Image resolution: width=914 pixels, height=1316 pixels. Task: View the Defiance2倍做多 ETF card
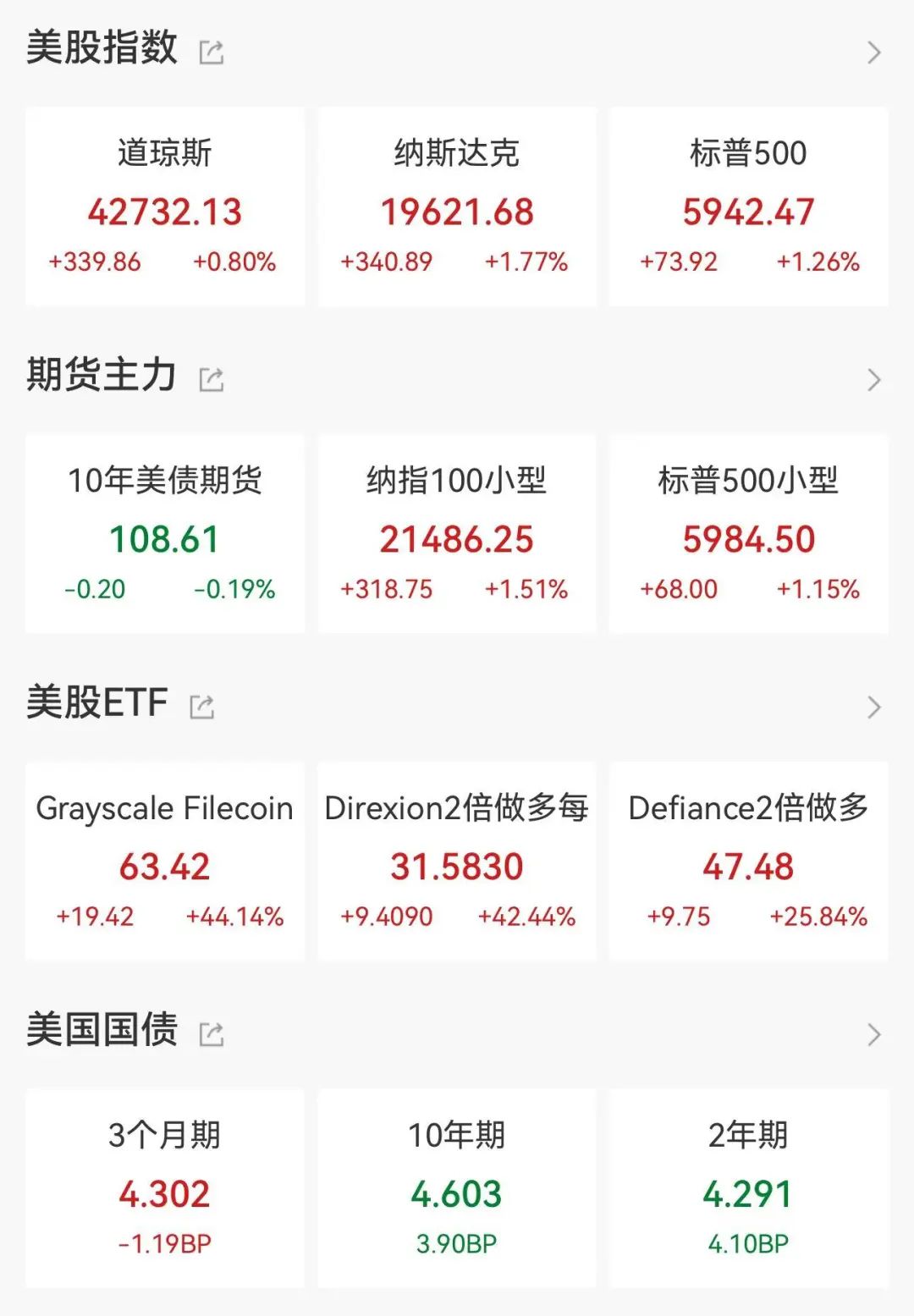[749, 862]
